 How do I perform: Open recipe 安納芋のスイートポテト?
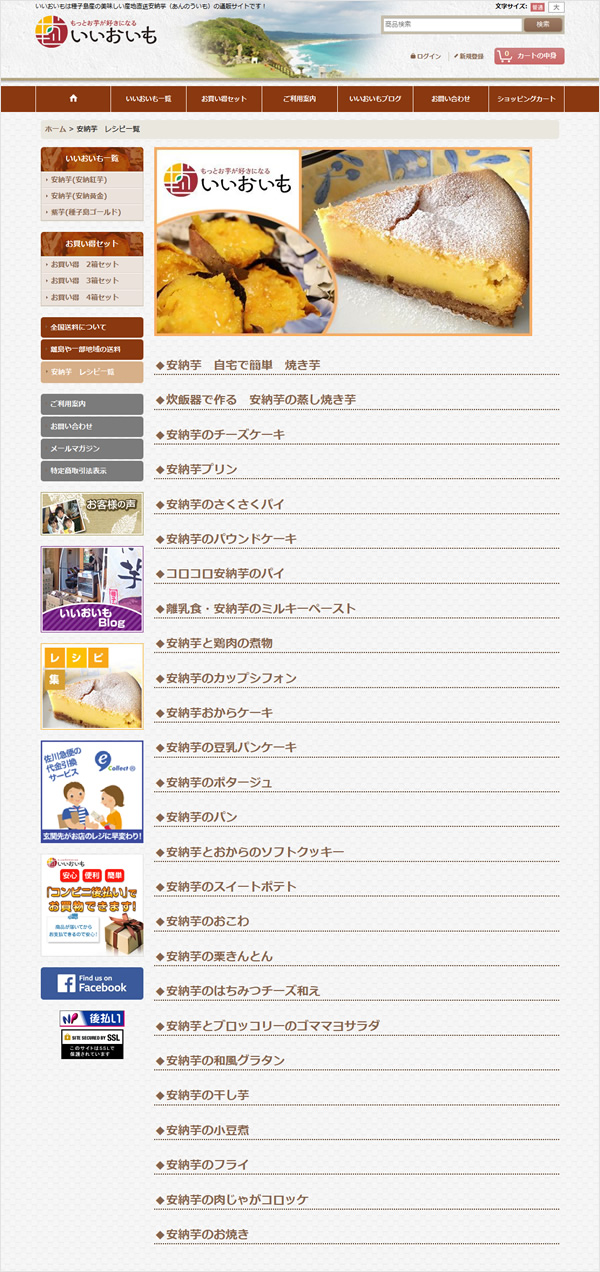tap(231, 886)
